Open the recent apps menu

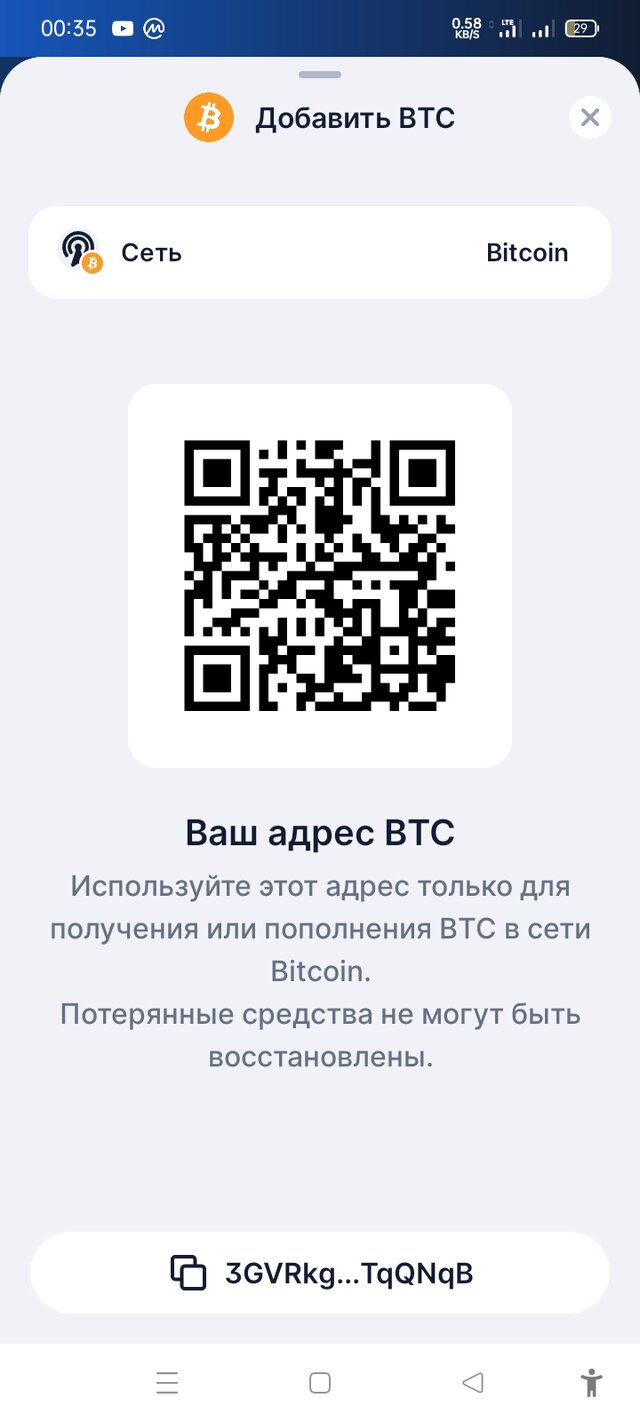click(x=167, y=1383)
